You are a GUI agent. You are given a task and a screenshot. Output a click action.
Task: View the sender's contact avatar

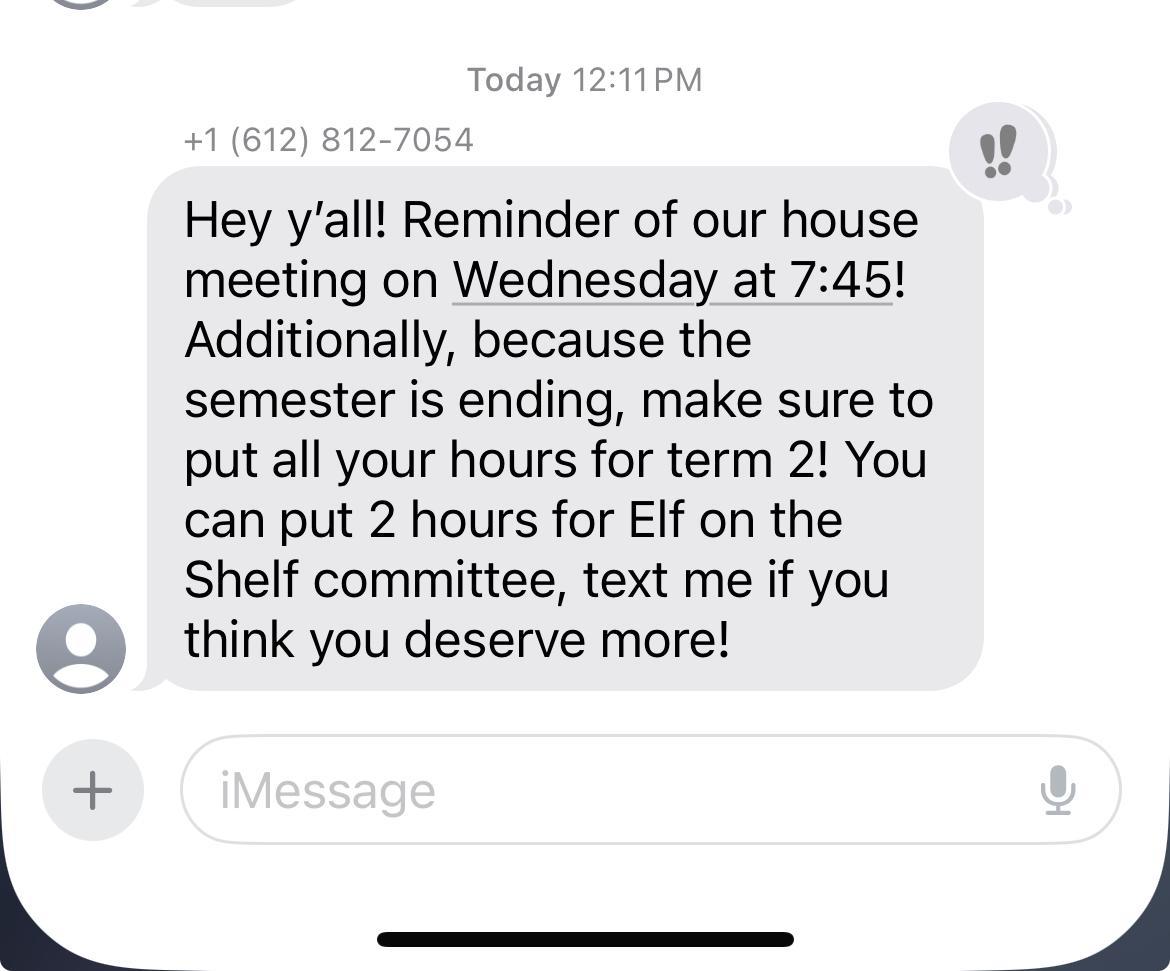click(81, 648)
